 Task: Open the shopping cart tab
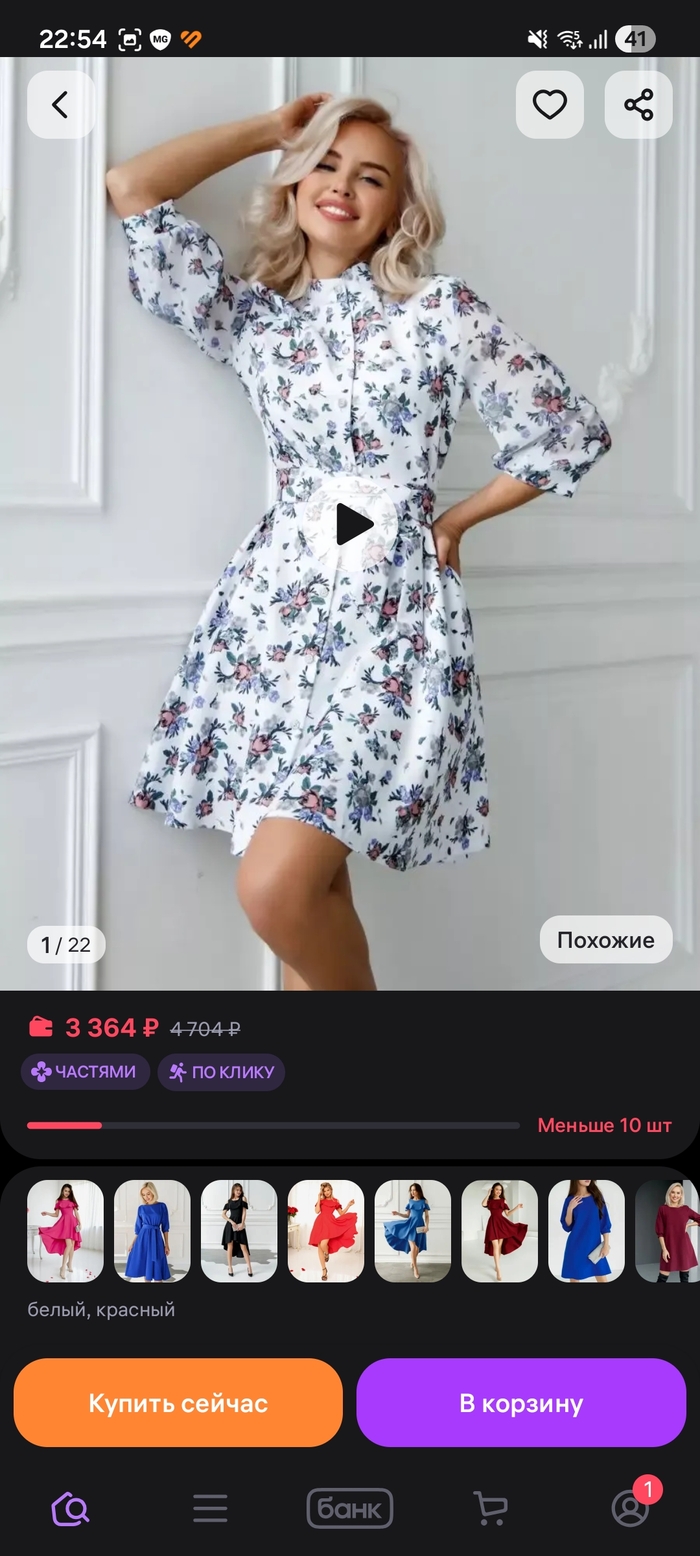point(489,1508)
